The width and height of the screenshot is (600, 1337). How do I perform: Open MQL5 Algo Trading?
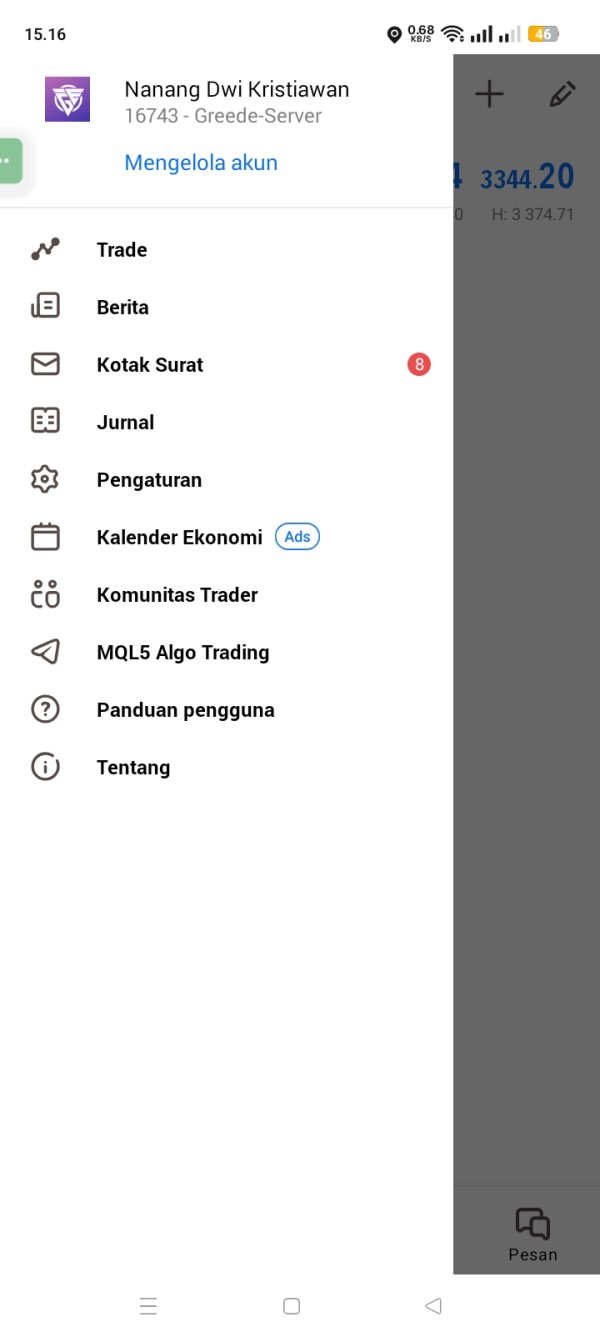(183, 652)
